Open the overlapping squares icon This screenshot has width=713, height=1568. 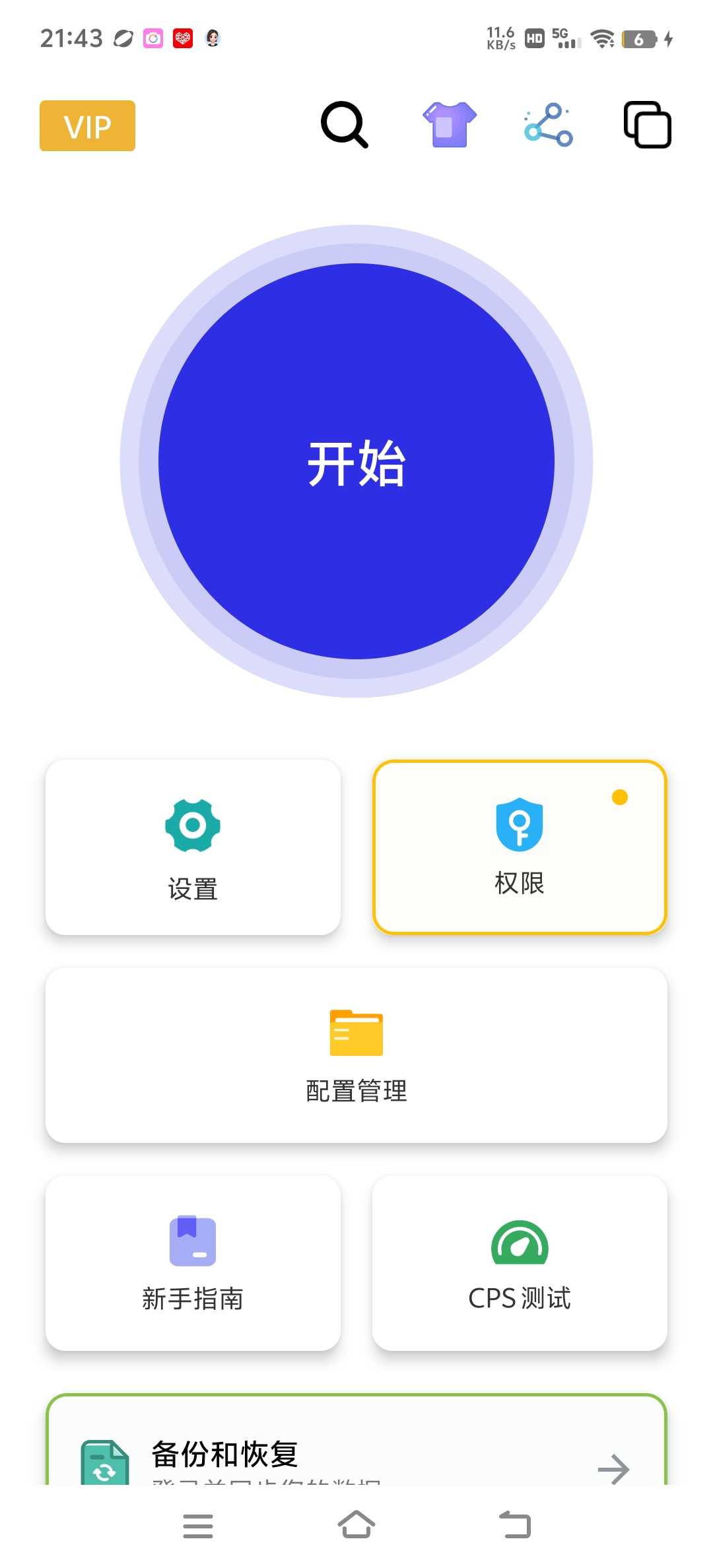coord(647,124)
